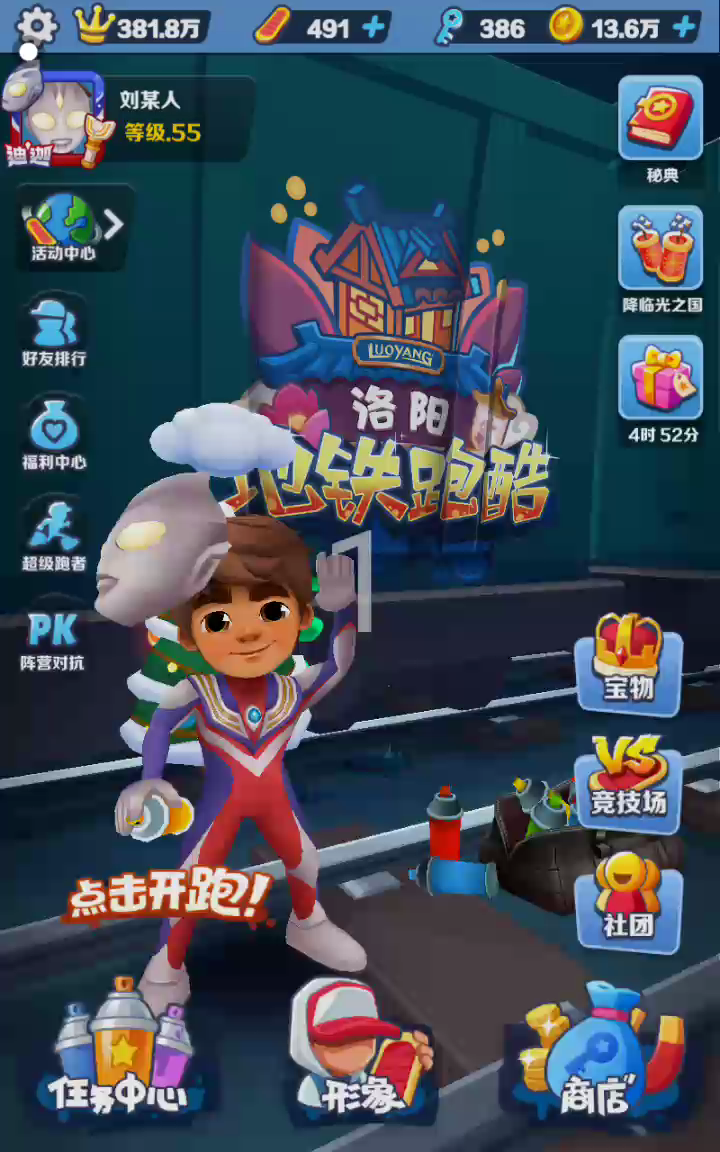Add more hoverboards with plus
This screenshot has width=720, height=1152.
click(x=374, y=27)
